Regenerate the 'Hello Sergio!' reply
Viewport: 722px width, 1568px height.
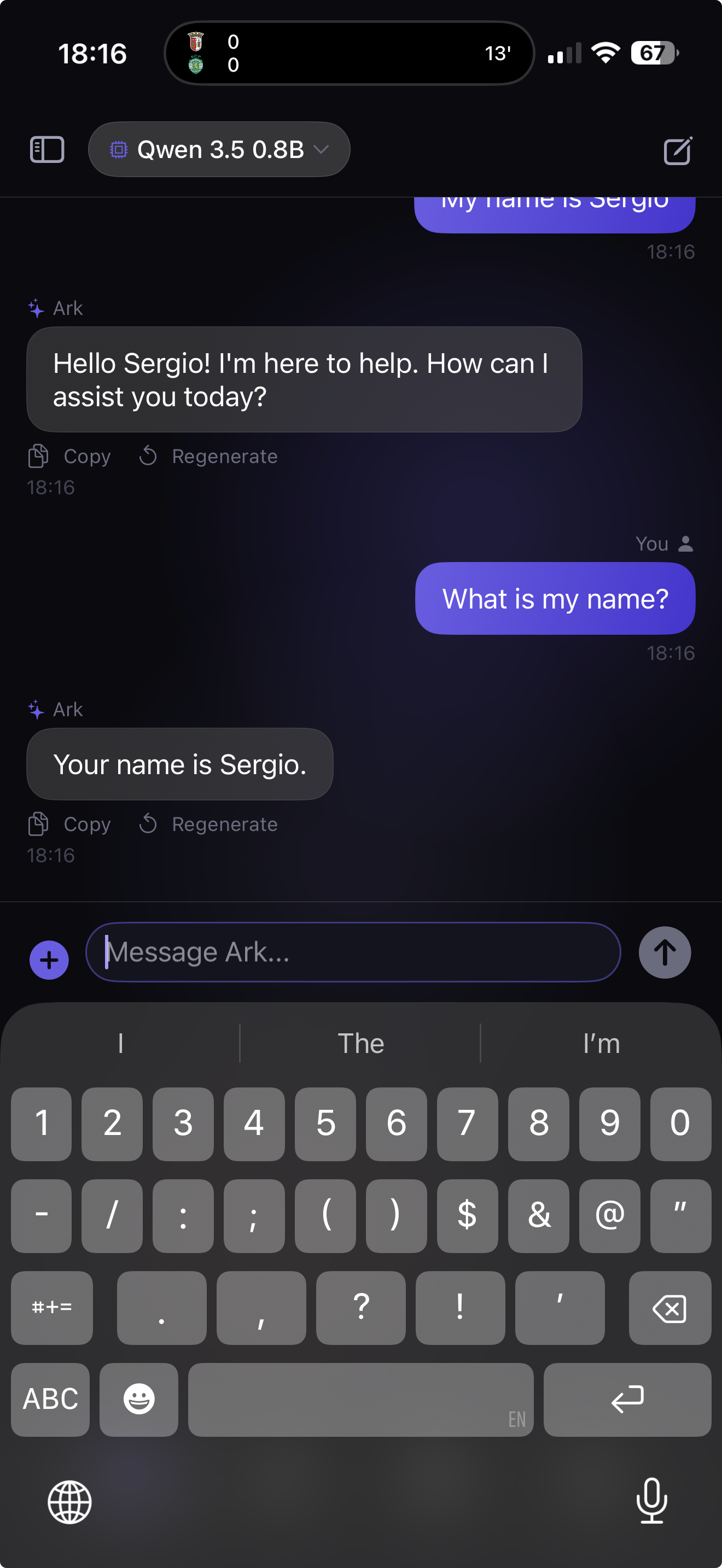[x=208, y=456]
